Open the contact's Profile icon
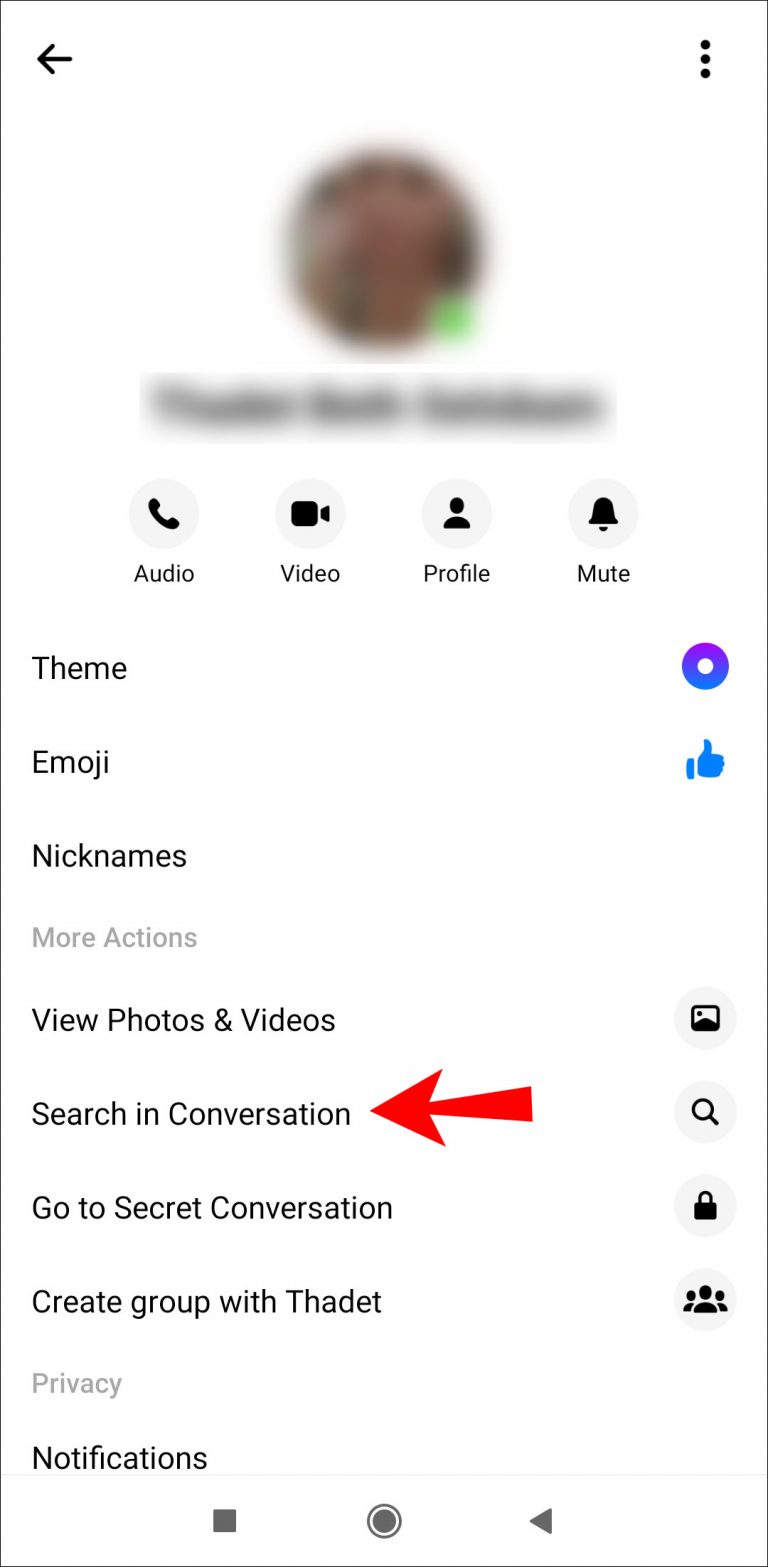This screenshot has height=1567, width=768. click(x=456, y=513)
